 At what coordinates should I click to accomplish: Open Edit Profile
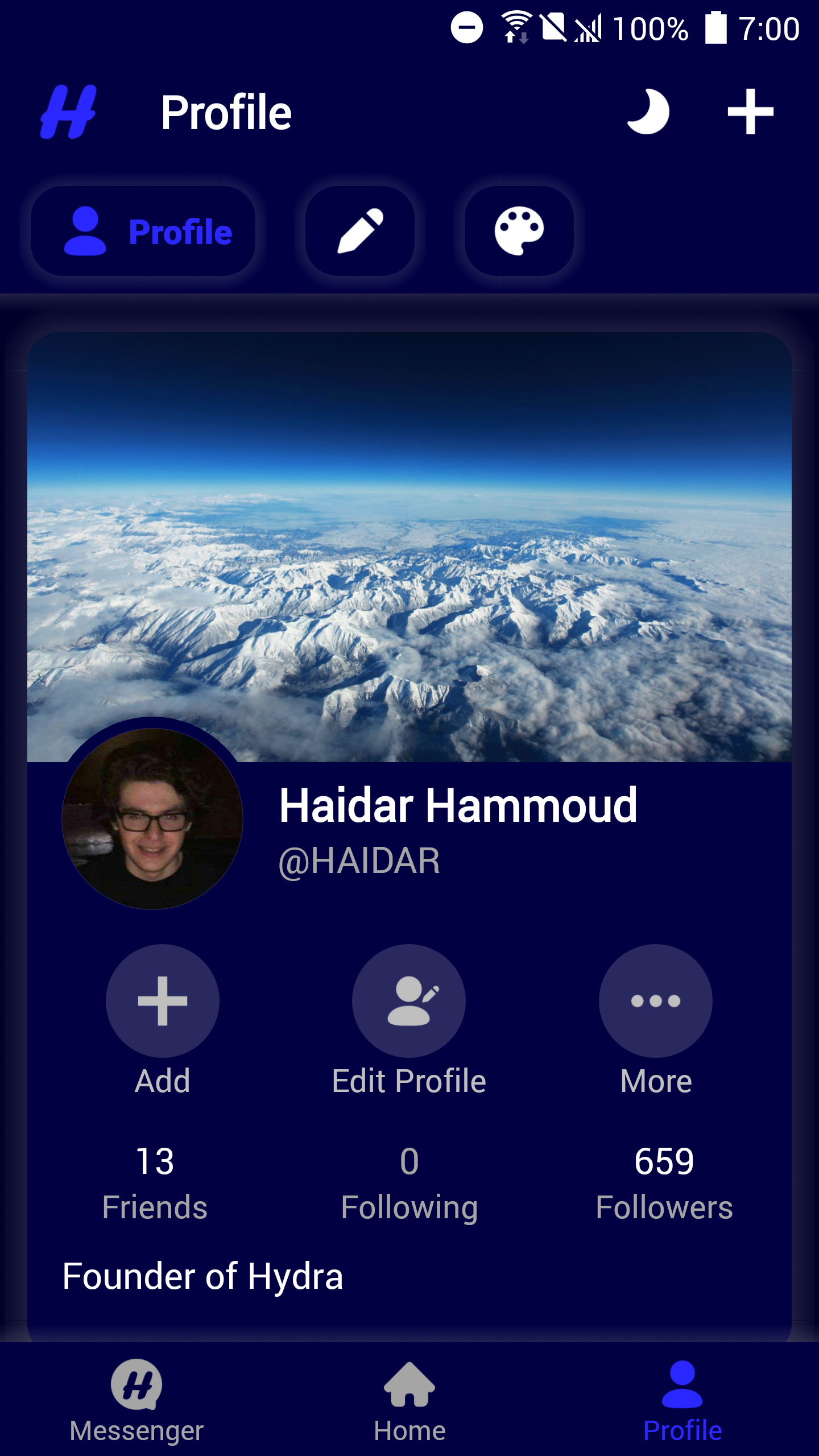pos(409,1001)
